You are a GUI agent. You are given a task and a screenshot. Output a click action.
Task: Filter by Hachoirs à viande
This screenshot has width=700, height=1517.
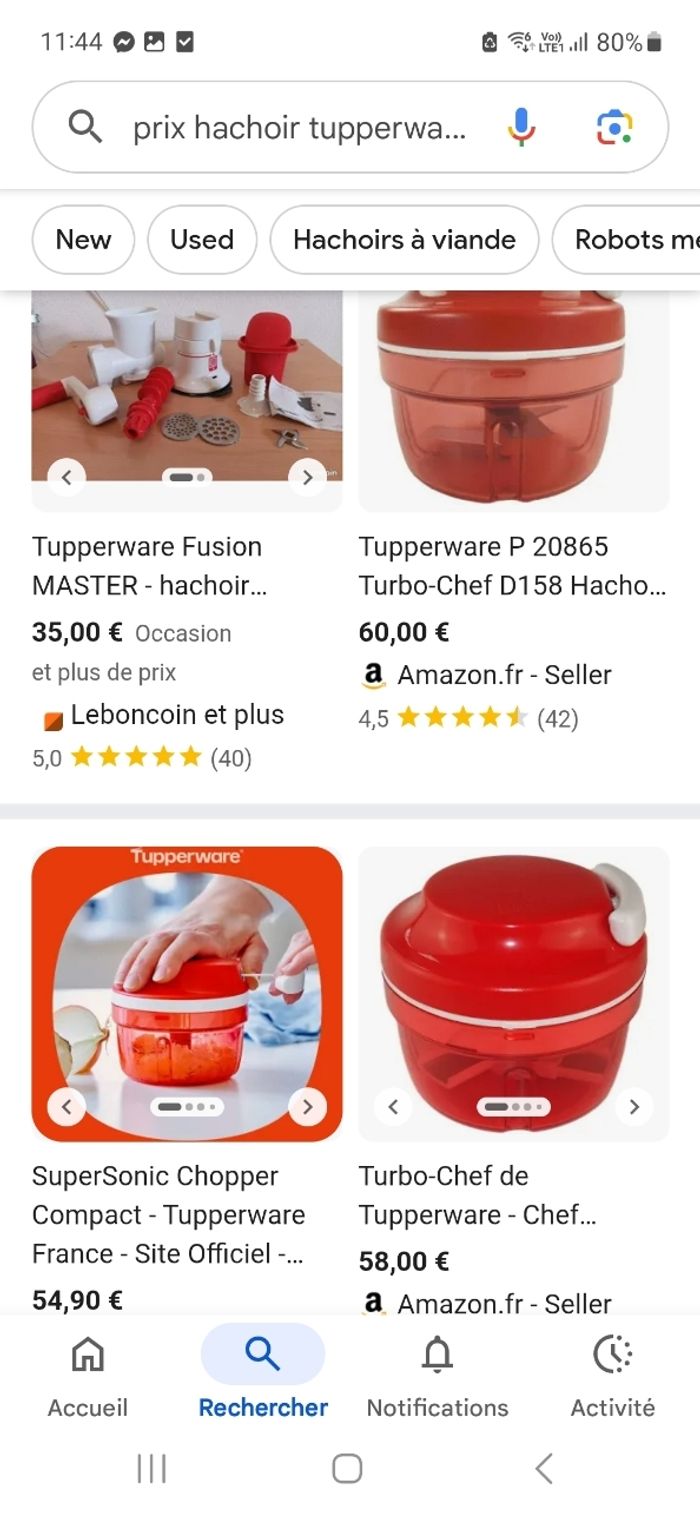[x=404, y=240]
